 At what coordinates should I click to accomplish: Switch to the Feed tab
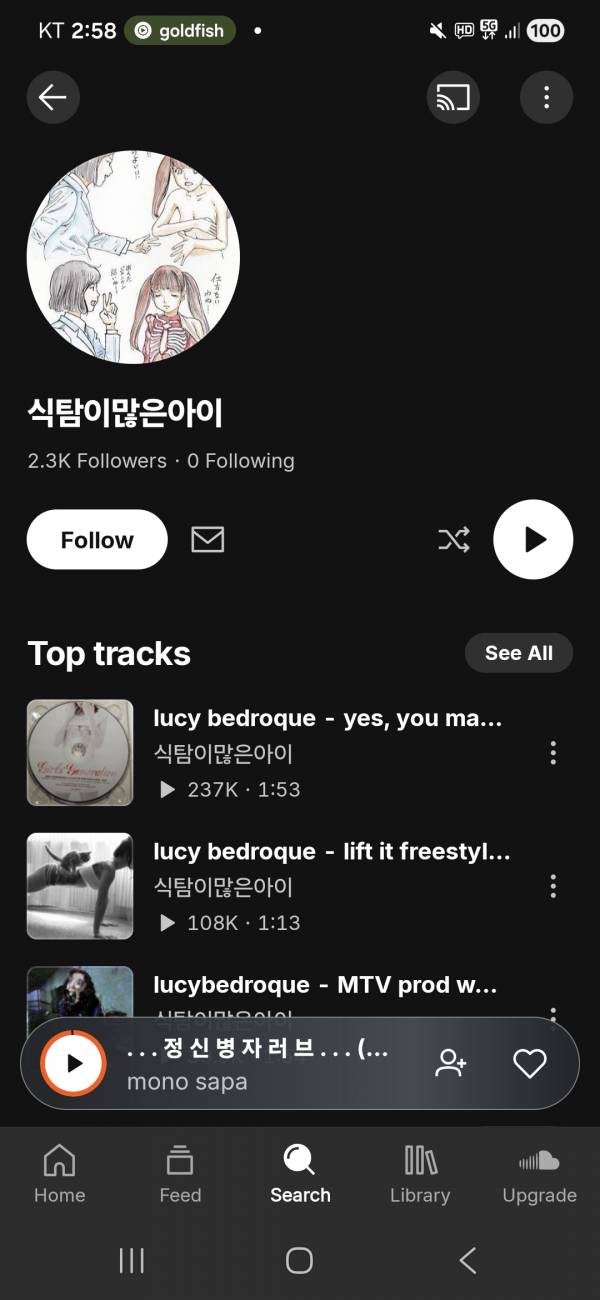pos(180,1175)
